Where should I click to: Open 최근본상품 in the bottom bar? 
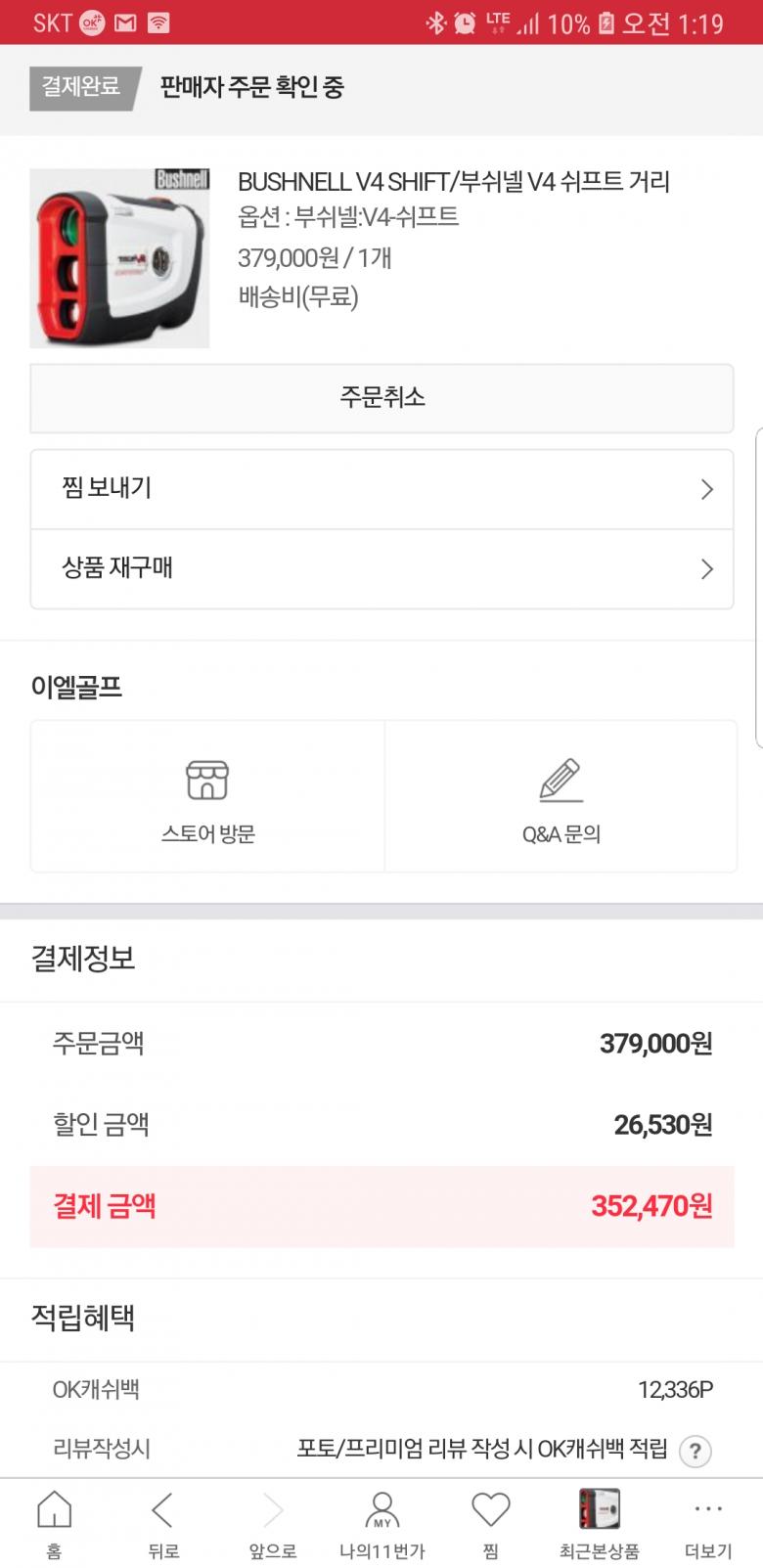click(x=599, y=1524)
